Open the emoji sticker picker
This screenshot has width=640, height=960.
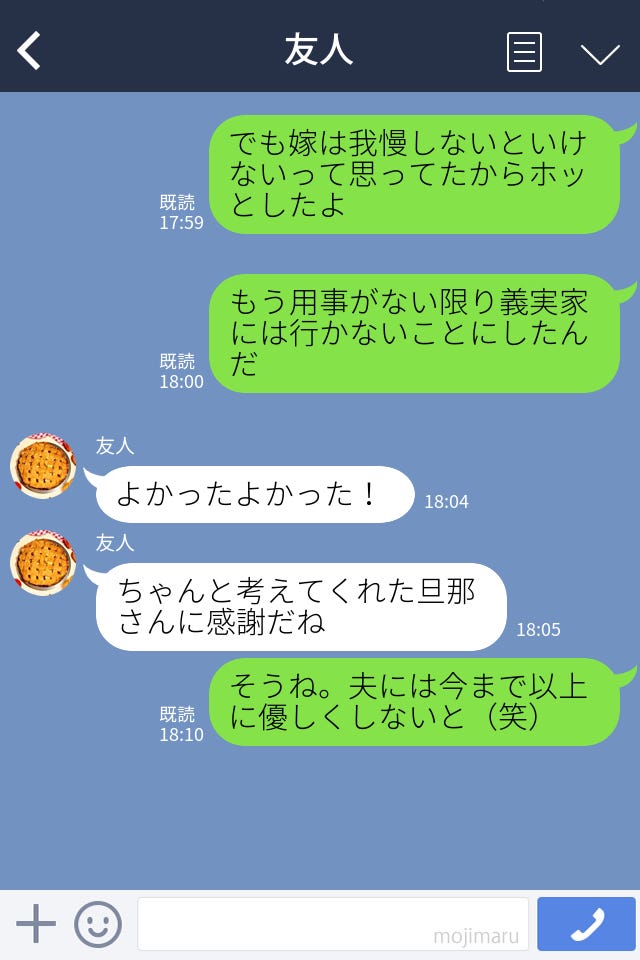pyautogui.click(x=98, y=923)
